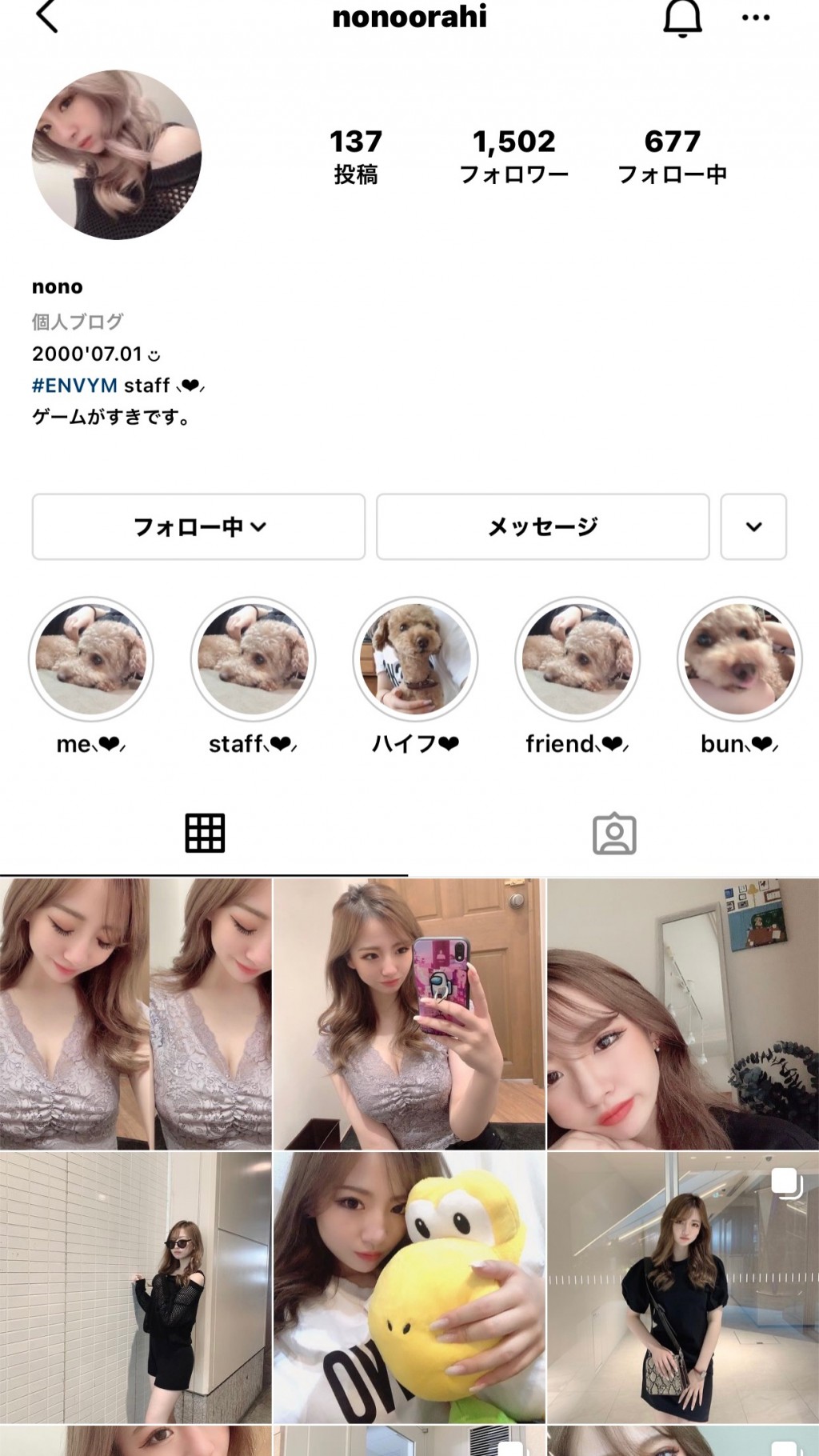View the 677 フォロー中 list
This screenshot has height=1456, width=819.
672,156
